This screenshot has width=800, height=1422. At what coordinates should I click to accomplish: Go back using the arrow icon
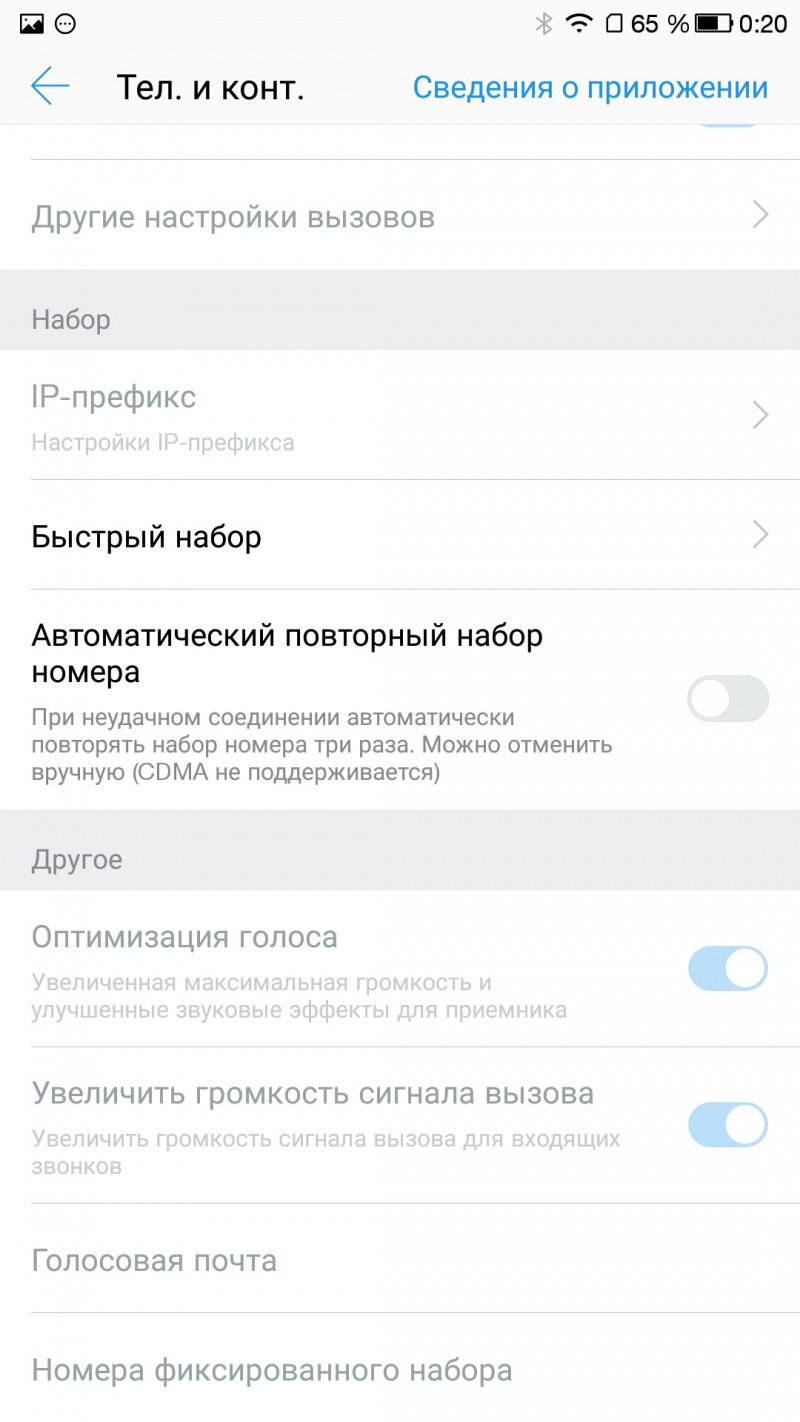point(50,87)
